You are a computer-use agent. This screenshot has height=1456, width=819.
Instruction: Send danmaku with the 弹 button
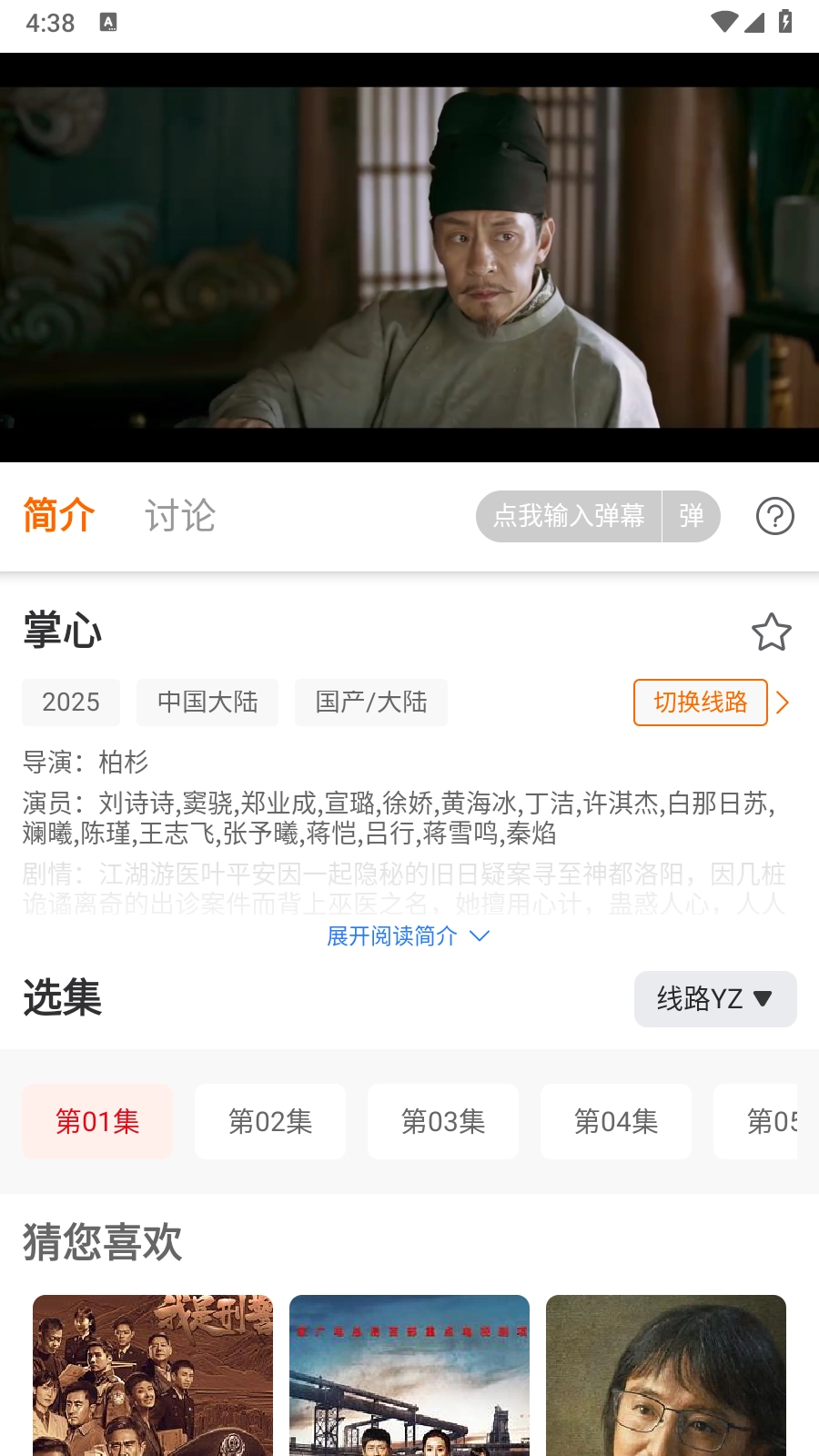(x=691, y=516)
